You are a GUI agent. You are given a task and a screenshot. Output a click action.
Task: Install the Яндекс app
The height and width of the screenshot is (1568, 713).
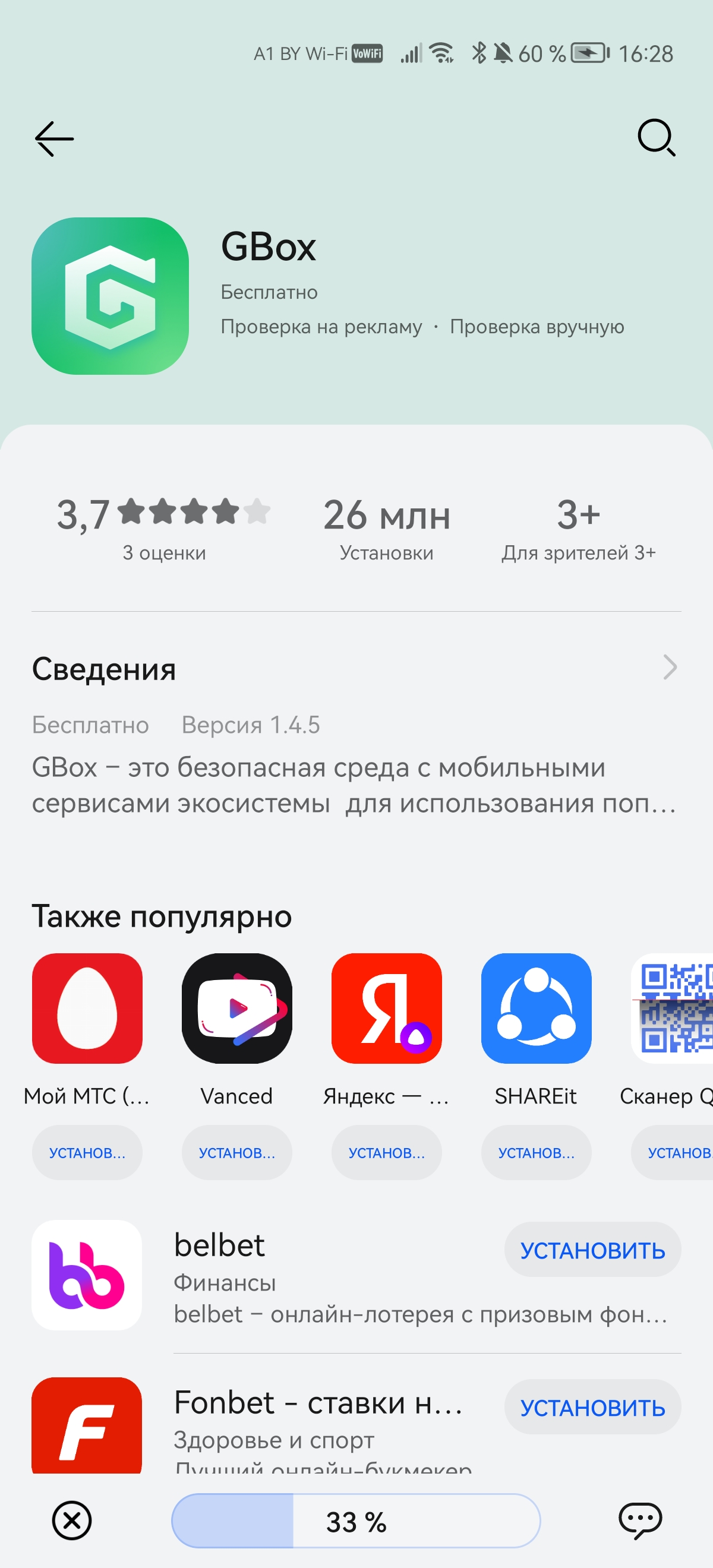[x=387, y=1152]
